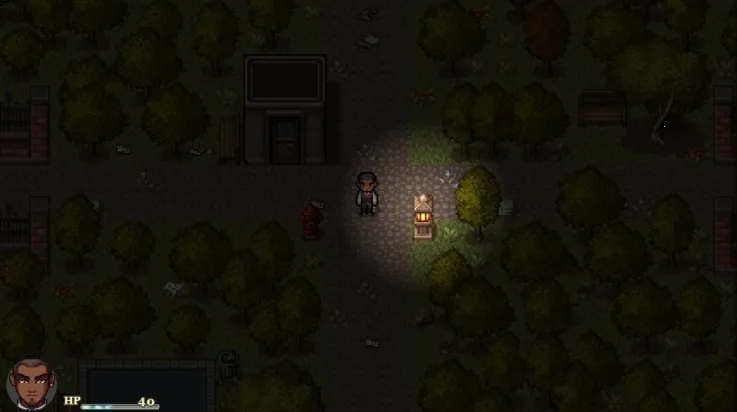Open the character portrait beside the HP bar
The image size is (737, 412).
[x=32, y=385]
